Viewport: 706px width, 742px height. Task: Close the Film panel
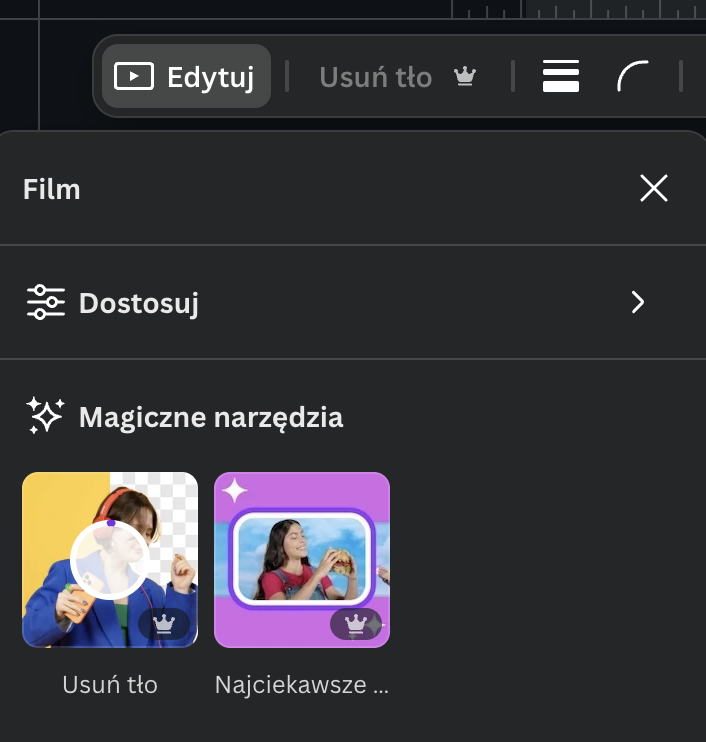[x=654, y=188]
